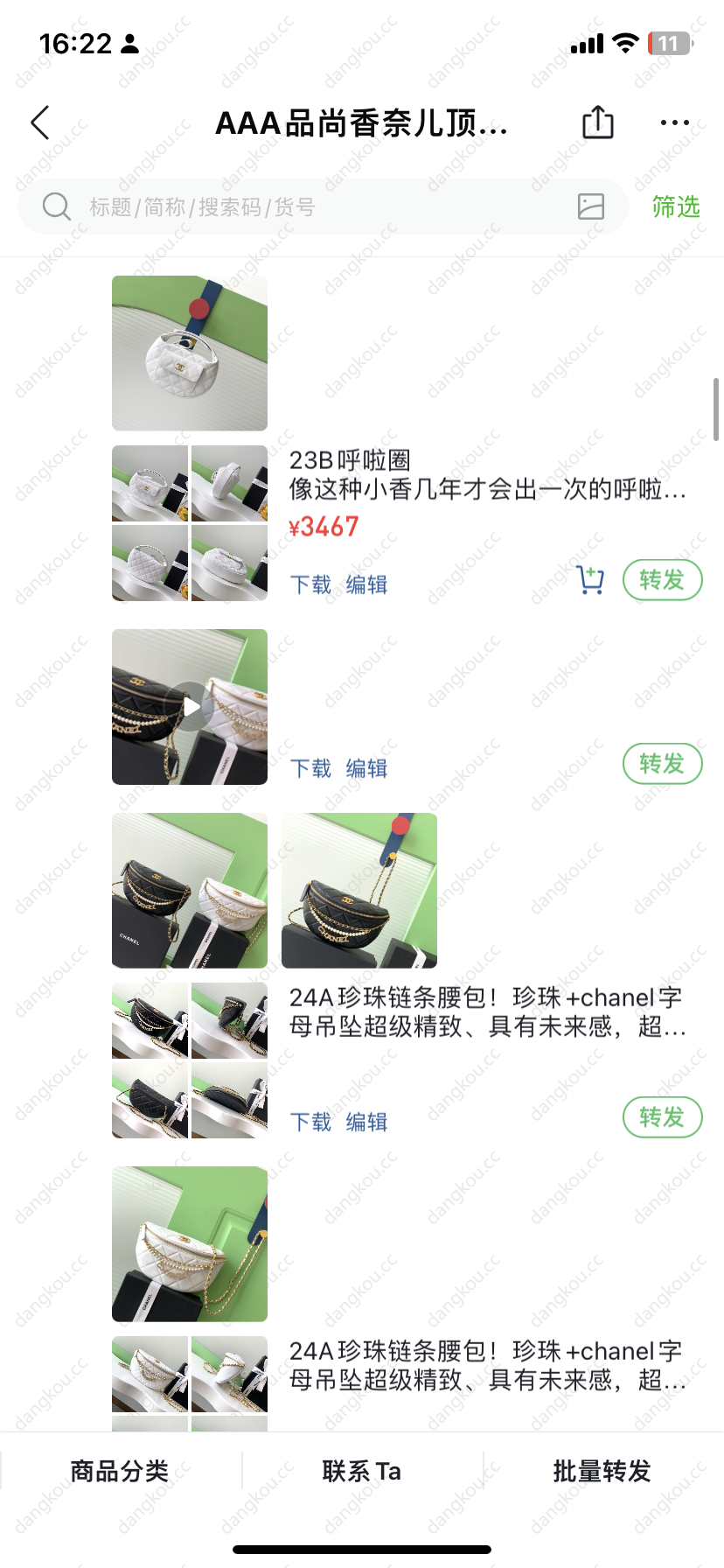Add the 23B呼啦圈 bag to cart

(x=590, y=580)
